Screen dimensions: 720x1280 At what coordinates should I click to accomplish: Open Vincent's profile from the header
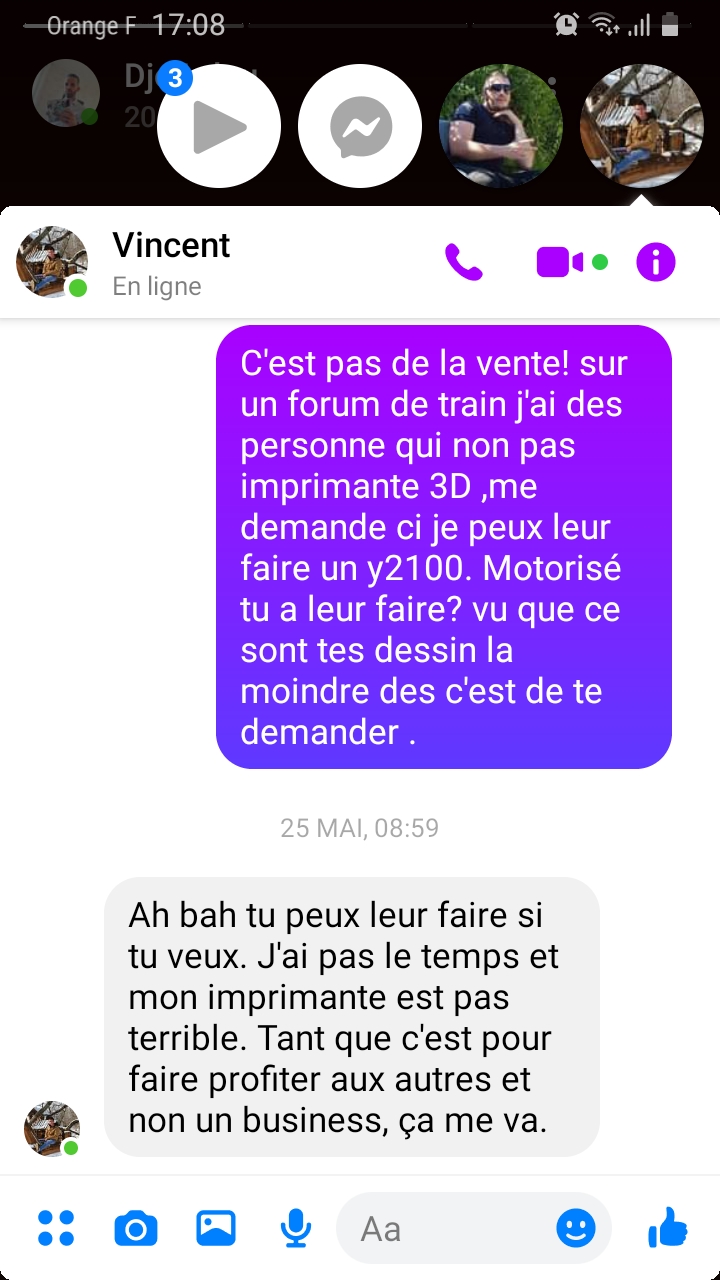click(x=52, y=262)
